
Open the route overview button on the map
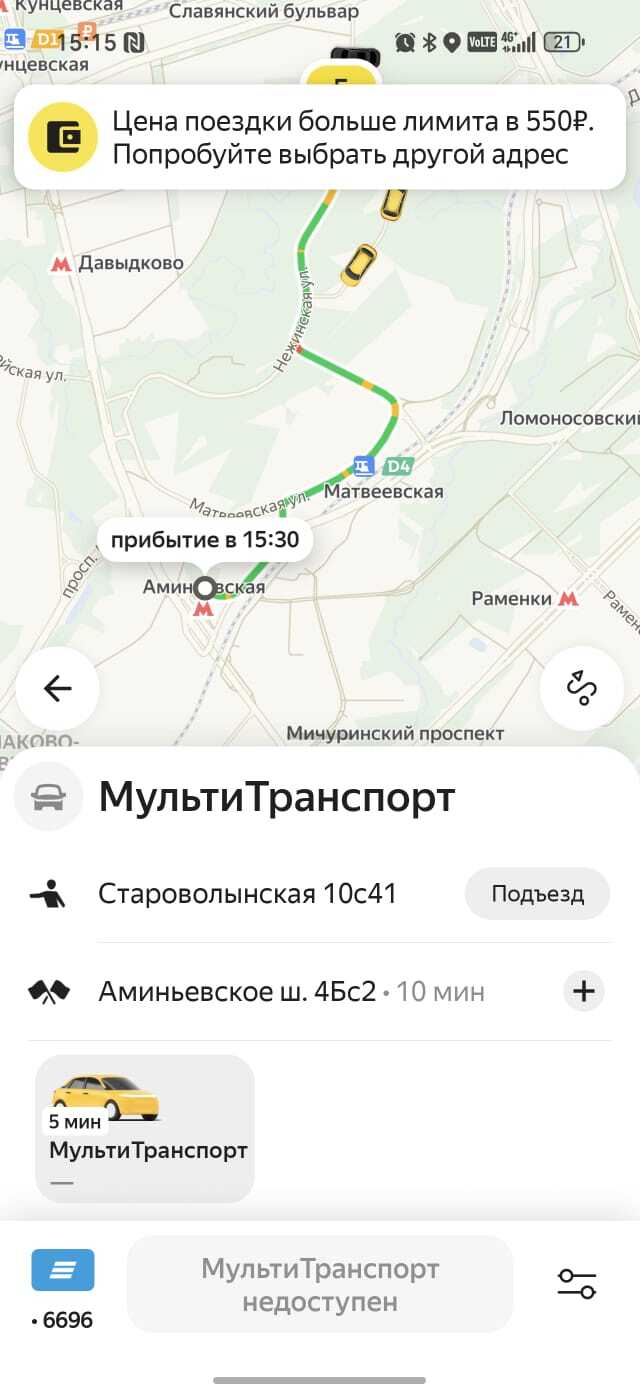click(581, 688)
